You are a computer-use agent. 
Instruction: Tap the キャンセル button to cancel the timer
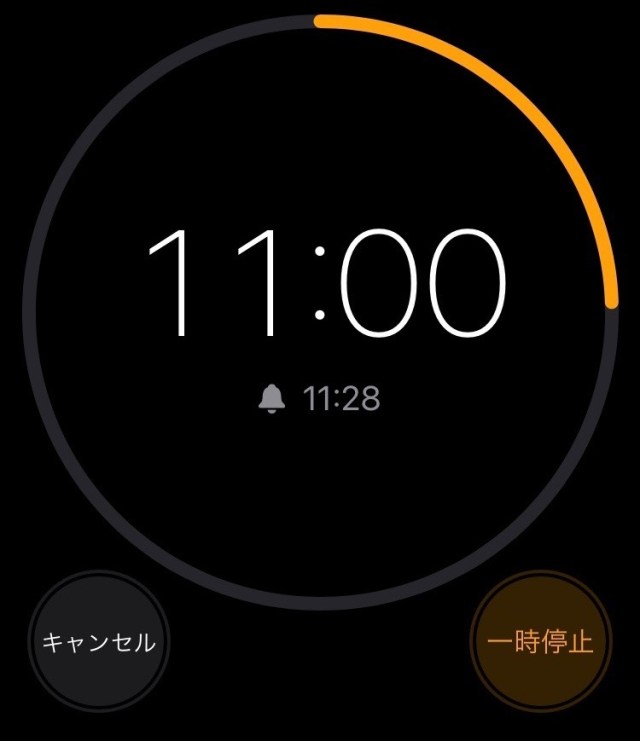pyautogui.click(x=98, y=641)
